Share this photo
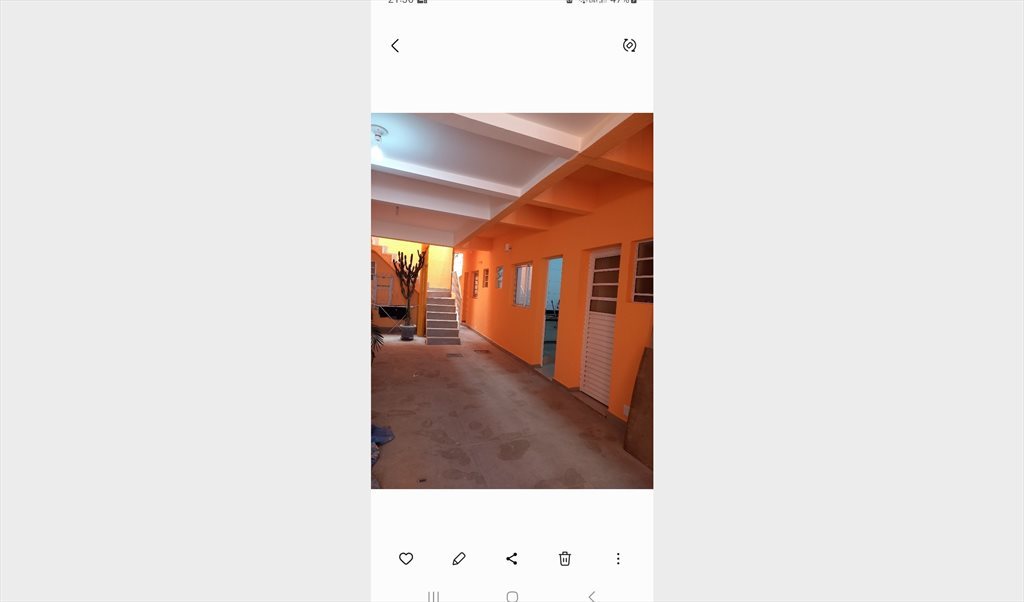Image resolution: width=1024 pixels, height=602 pixels. point(512,559)
